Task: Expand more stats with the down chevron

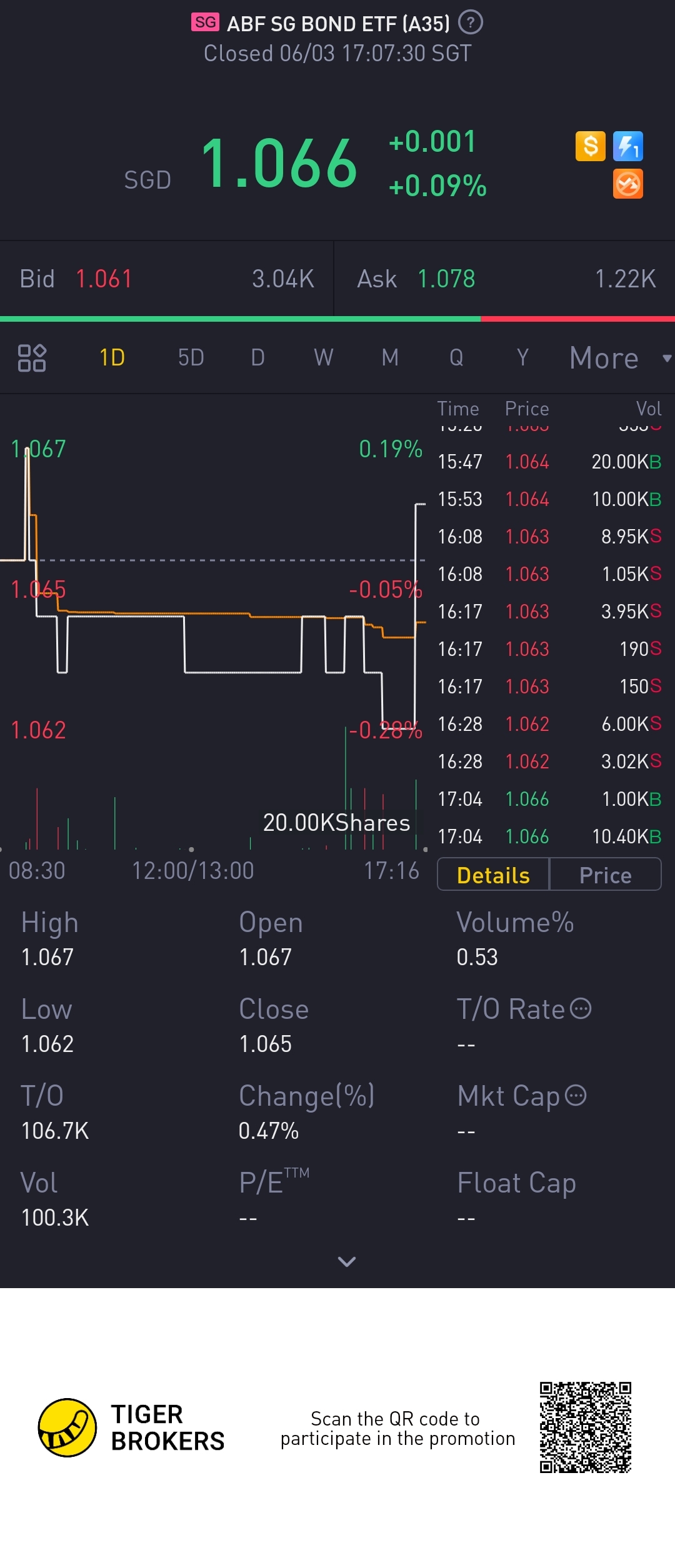Action: pos(346,1262)
